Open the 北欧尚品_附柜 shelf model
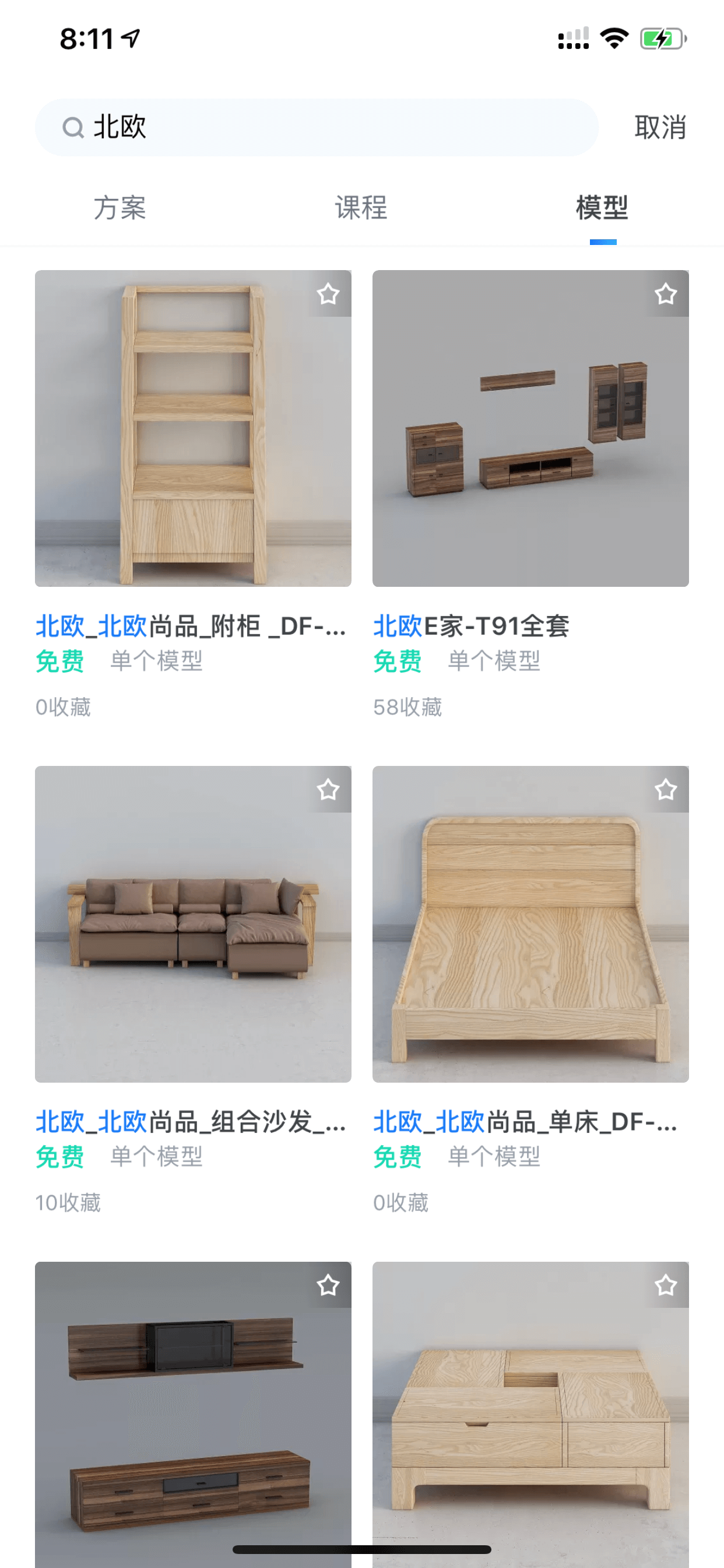This screenshot has width=724, height=1568. click(193, 429)
